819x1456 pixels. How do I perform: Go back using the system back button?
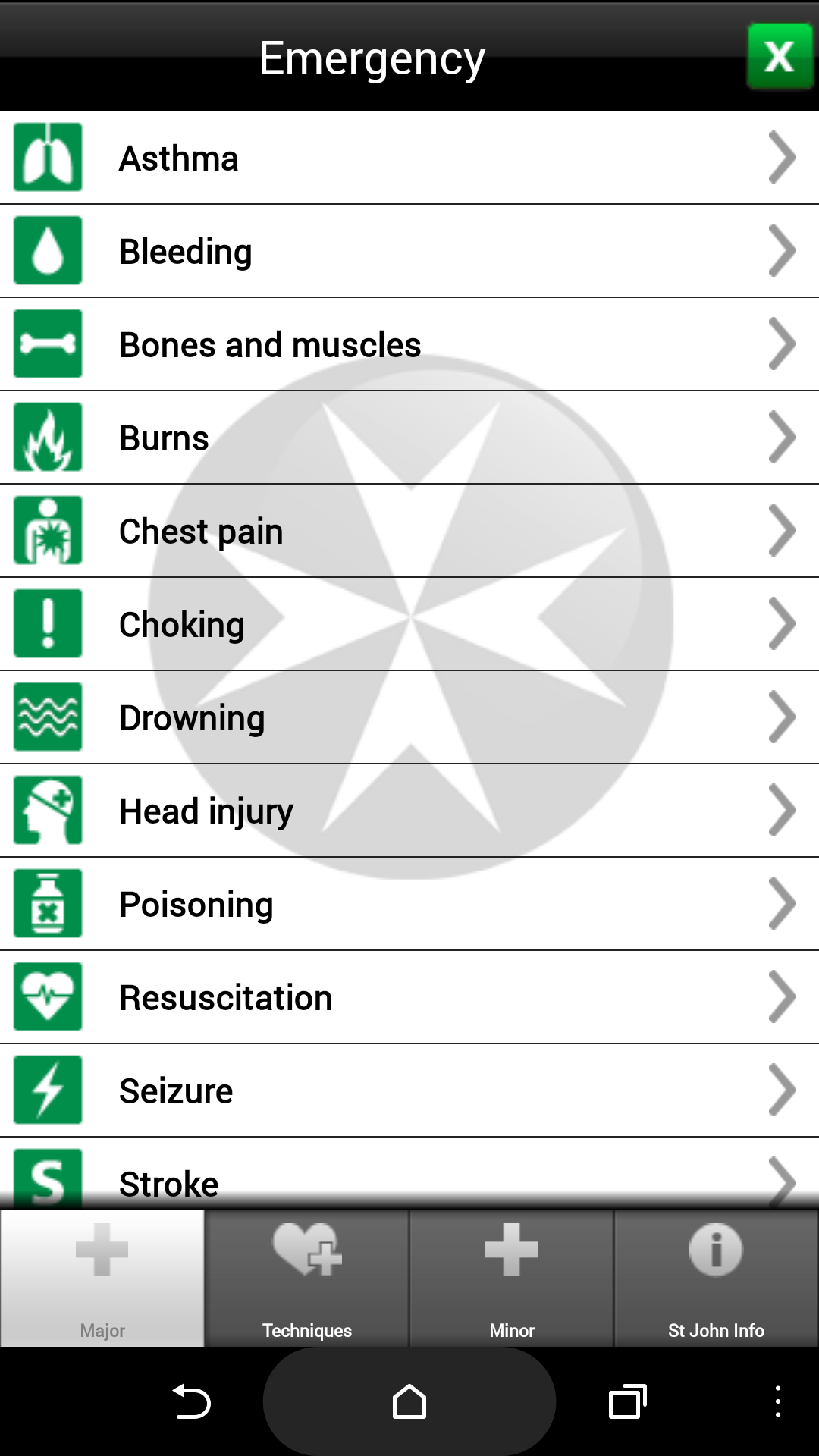pyautogui.click(x=191, y=1401)
